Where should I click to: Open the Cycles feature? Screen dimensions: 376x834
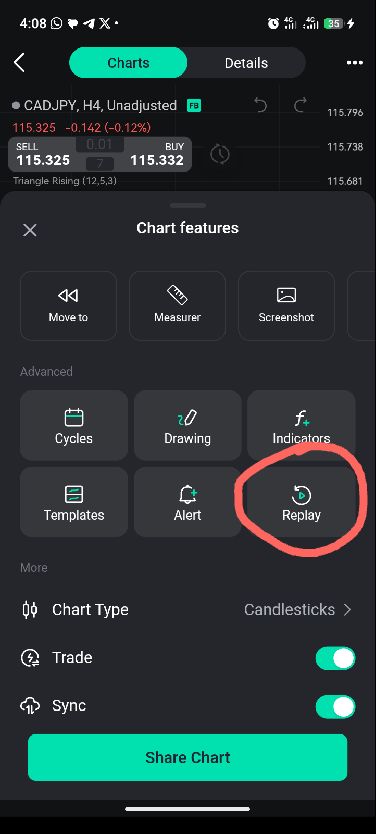tap(74, 426)
